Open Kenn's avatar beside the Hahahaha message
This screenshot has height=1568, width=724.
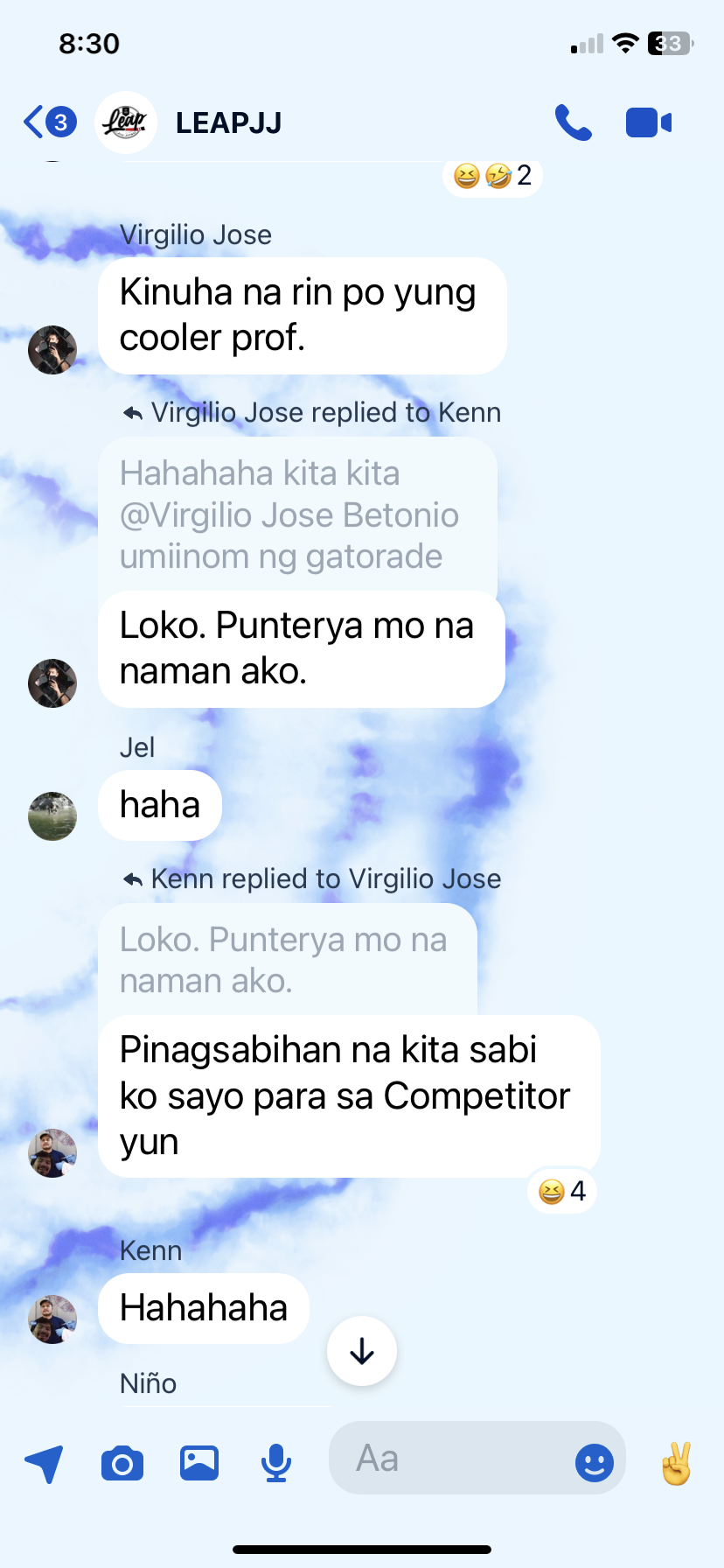pyautogui.click(x=52, y=1319)
